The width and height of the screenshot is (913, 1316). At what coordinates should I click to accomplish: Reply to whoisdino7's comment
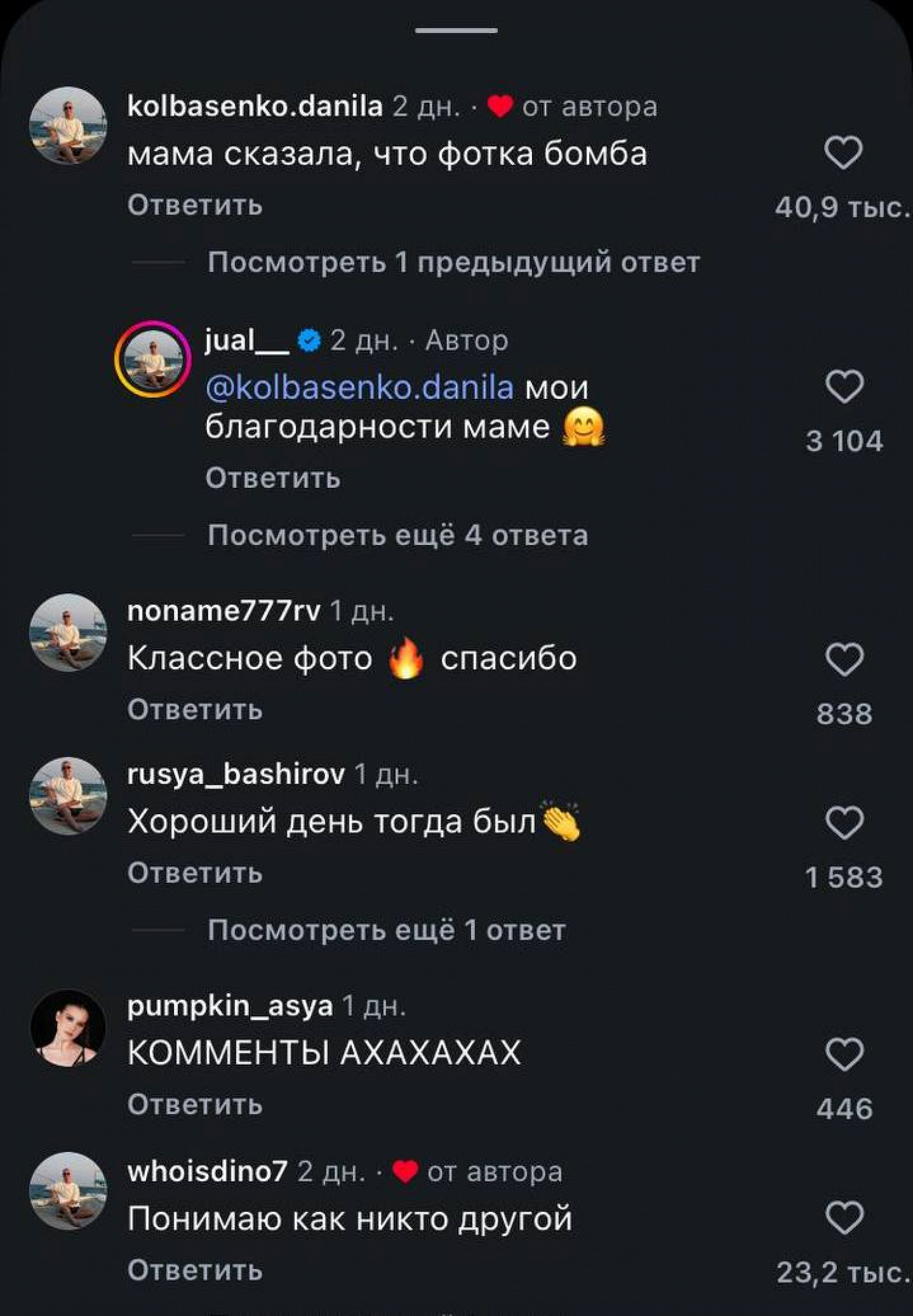click(195, 1270)
